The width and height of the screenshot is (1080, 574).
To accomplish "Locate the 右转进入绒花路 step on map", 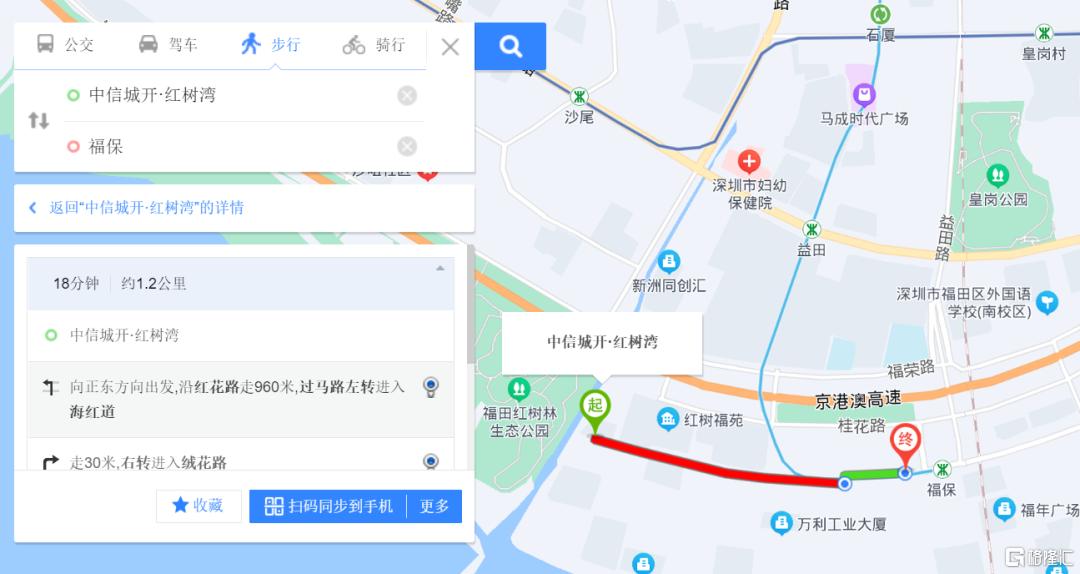I will tap(431, 461).
